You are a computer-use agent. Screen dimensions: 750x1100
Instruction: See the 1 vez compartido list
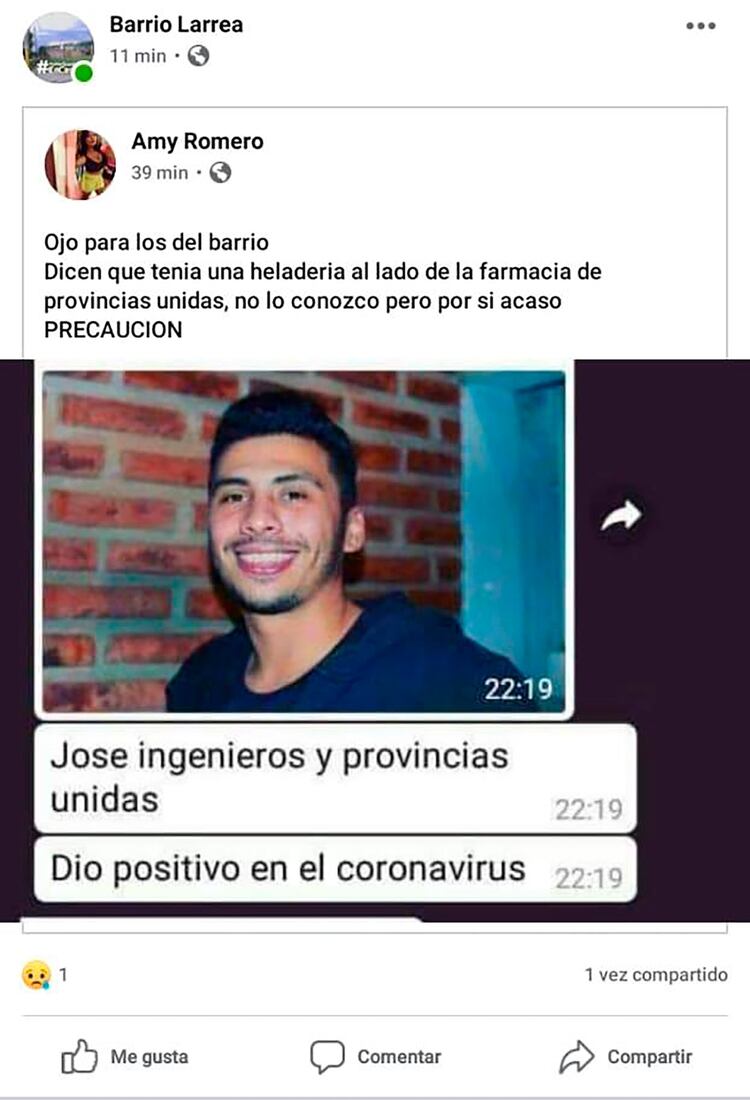tap(656, 975)
